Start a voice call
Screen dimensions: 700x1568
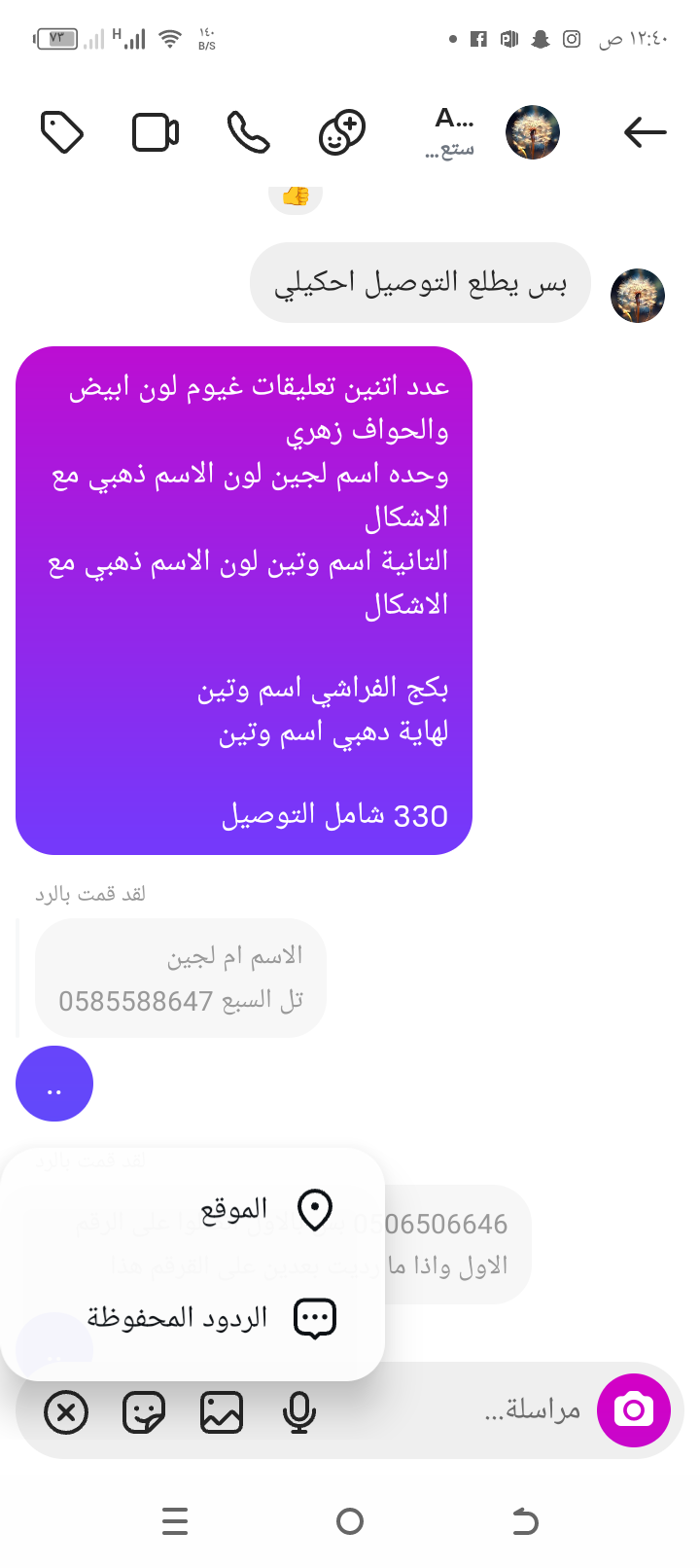tap(248, 132)
